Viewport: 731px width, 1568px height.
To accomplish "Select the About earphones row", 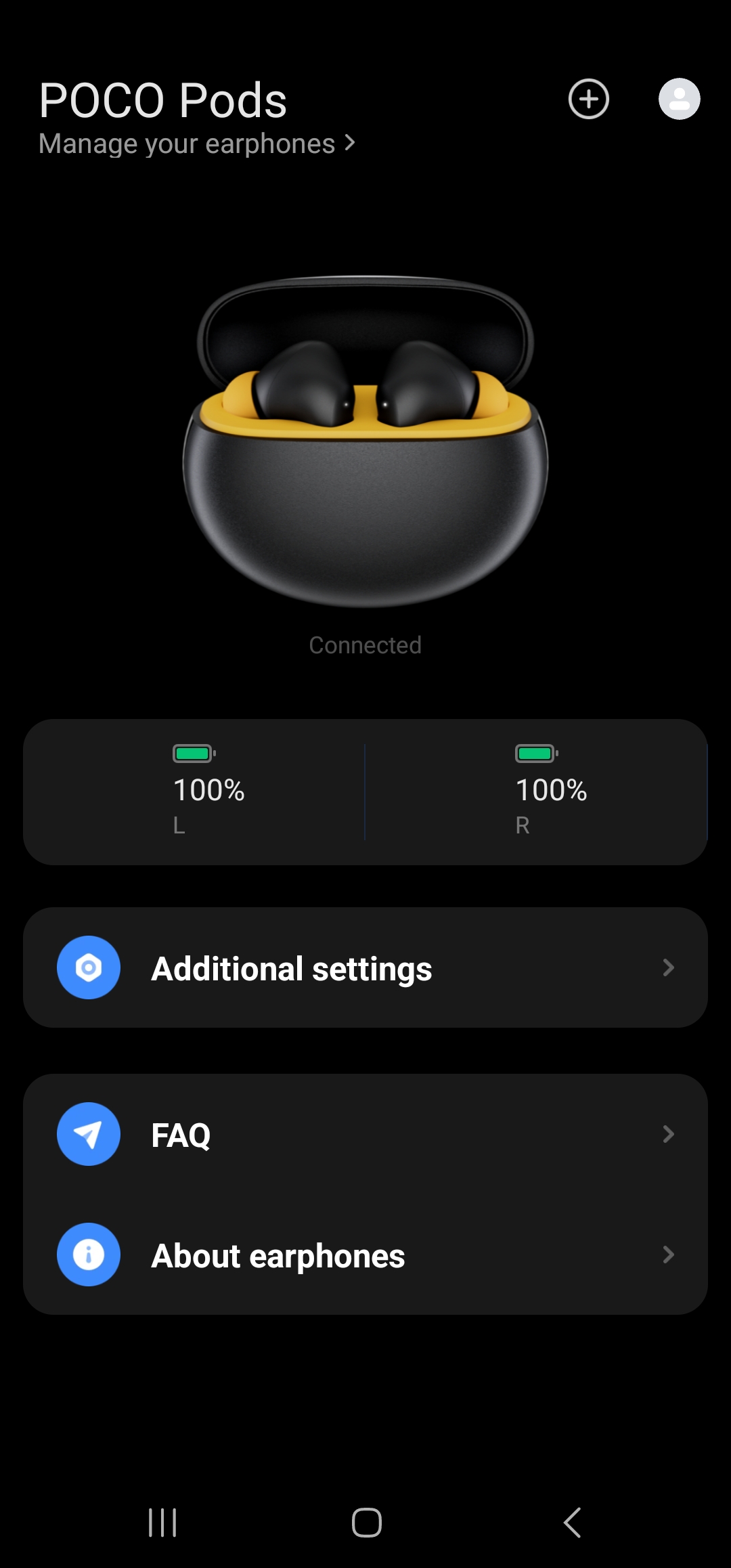I will point(365,1255).
